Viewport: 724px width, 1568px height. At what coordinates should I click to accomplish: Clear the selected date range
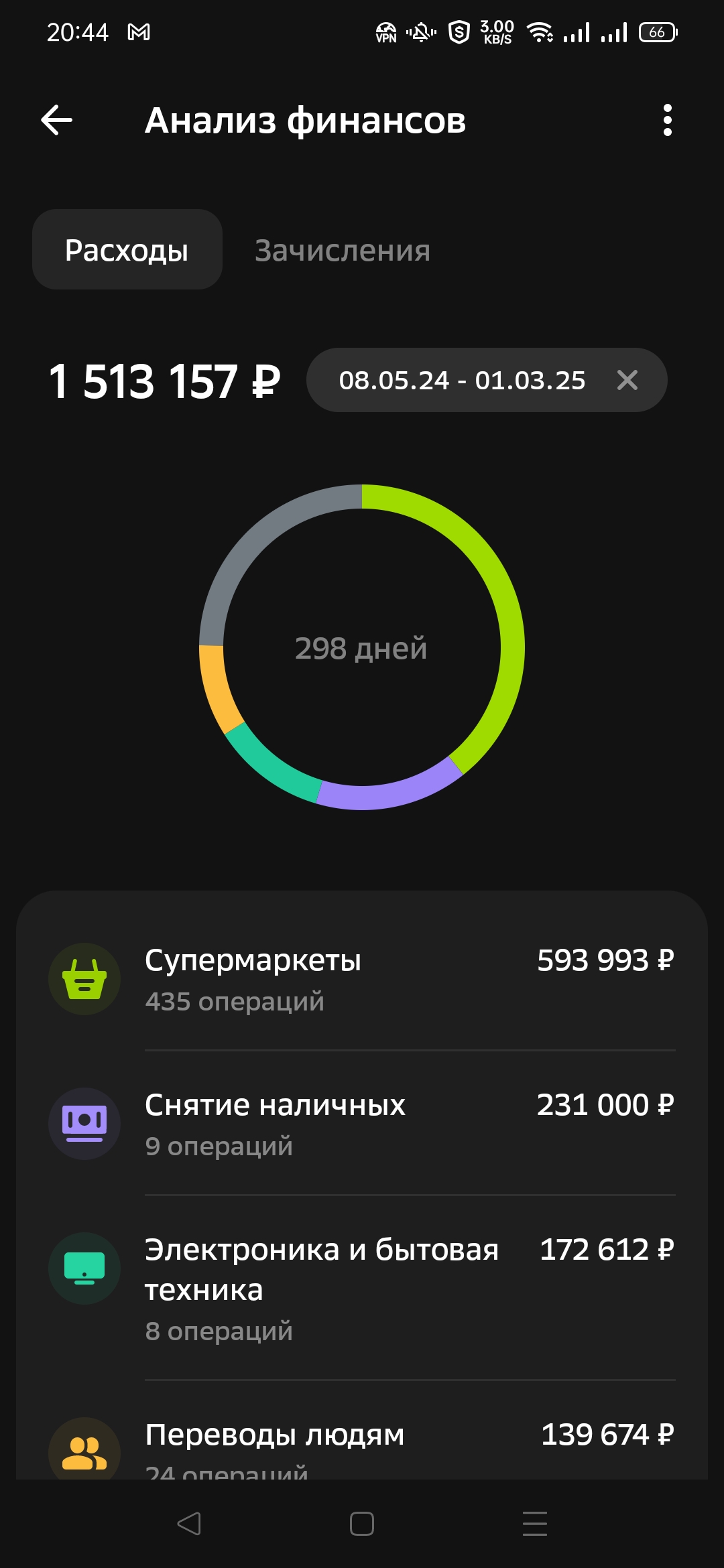627,380
